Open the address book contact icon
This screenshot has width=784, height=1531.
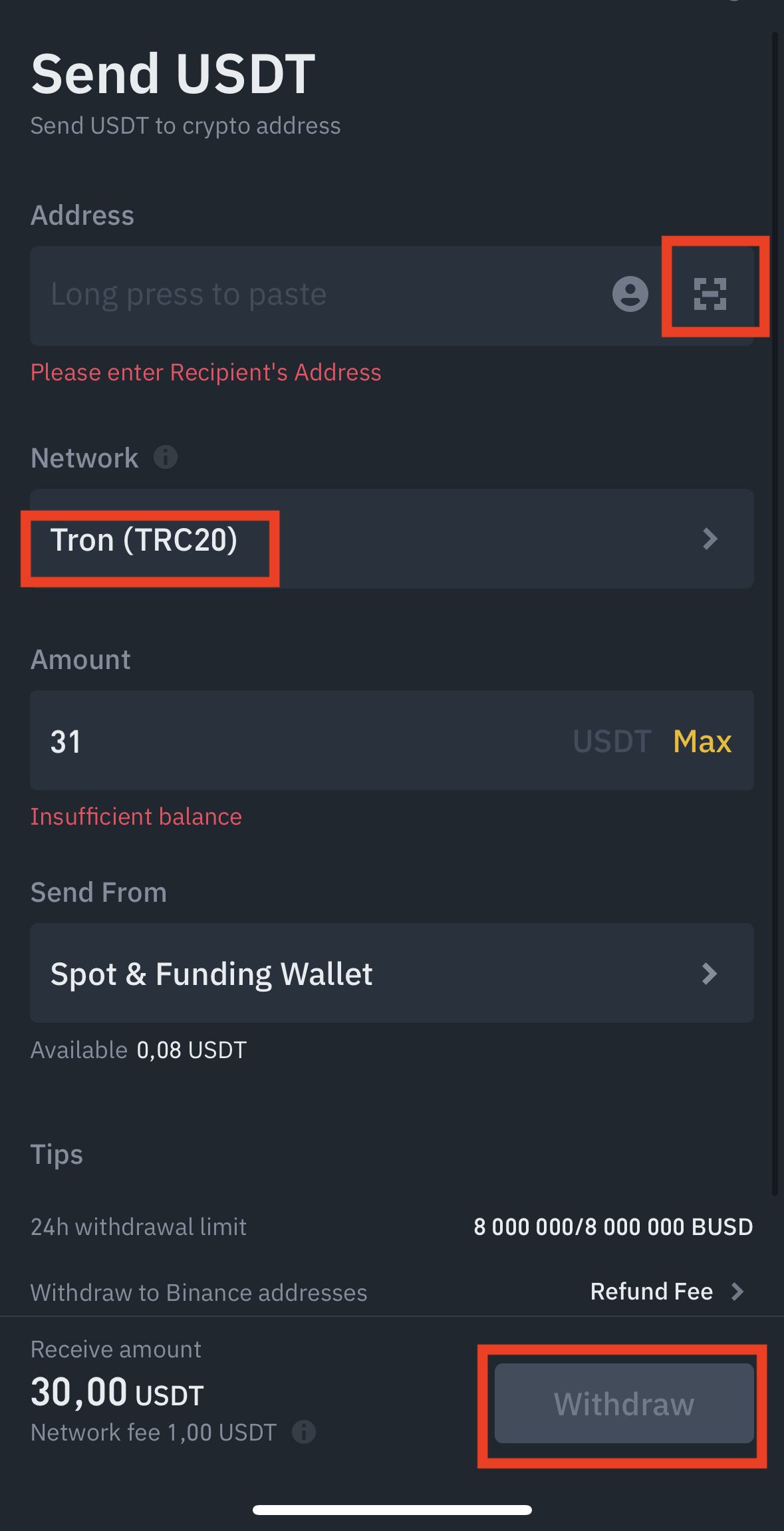[630, 294]
